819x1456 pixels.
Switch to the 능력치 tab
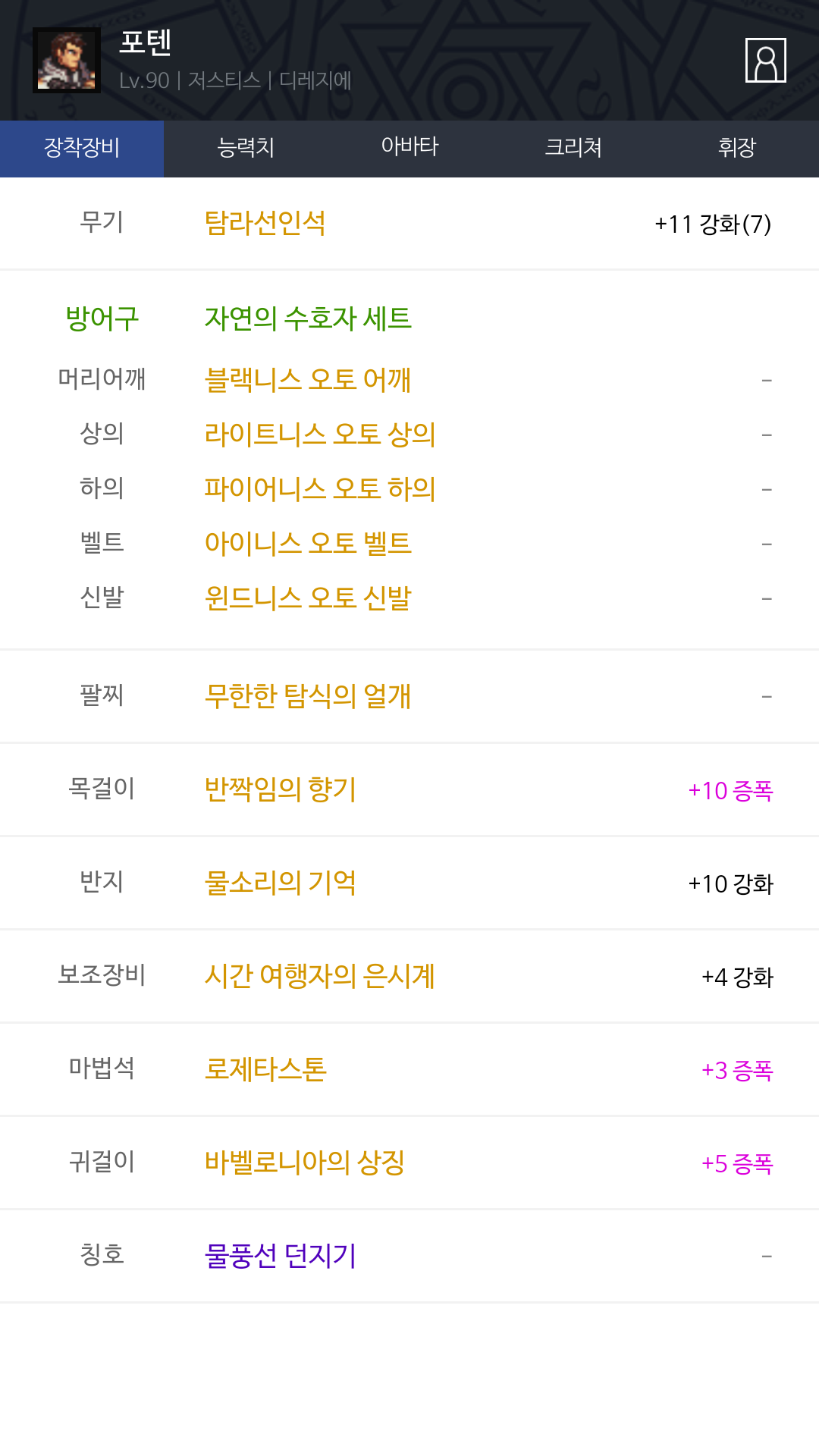tap(246, 148)
